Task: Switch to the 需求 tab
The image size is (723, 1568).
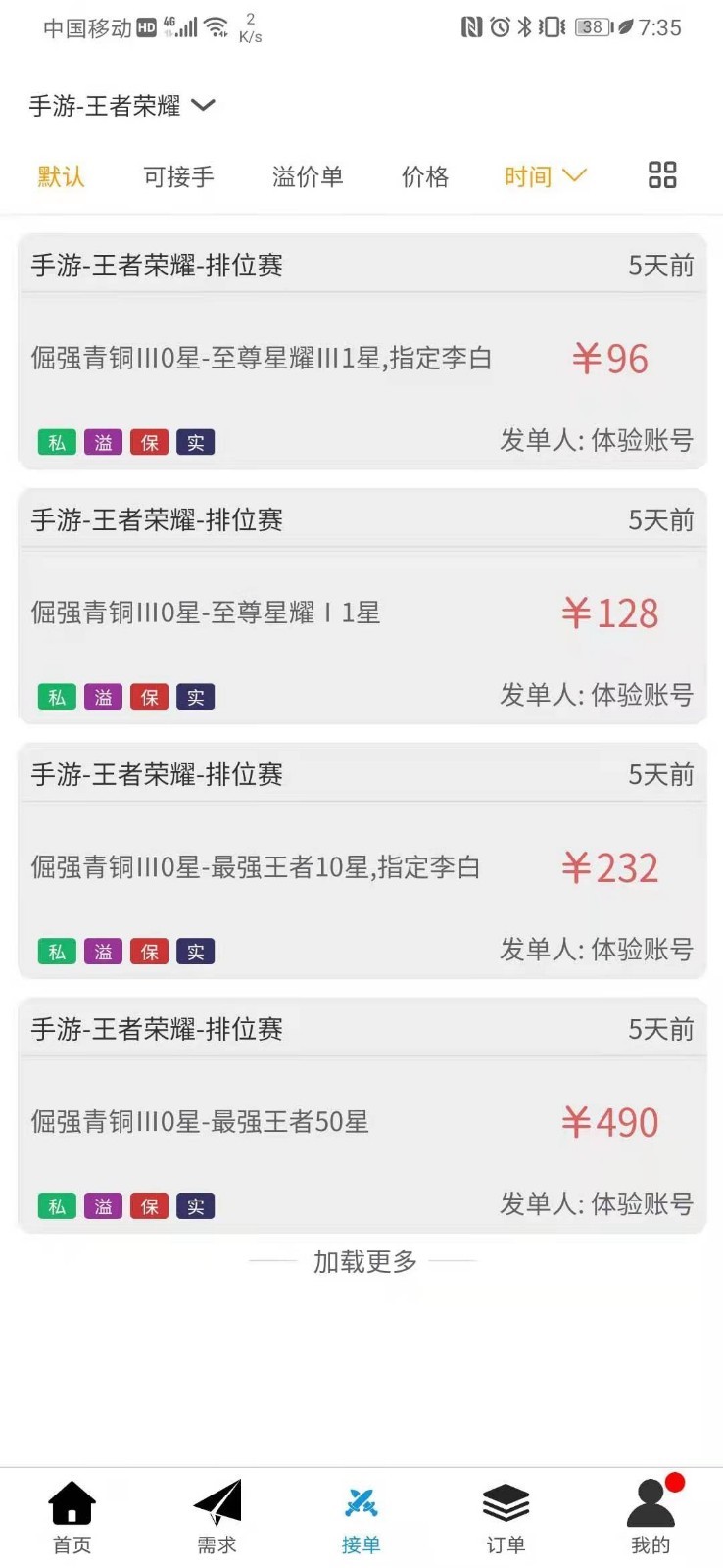Action: 217,1517
